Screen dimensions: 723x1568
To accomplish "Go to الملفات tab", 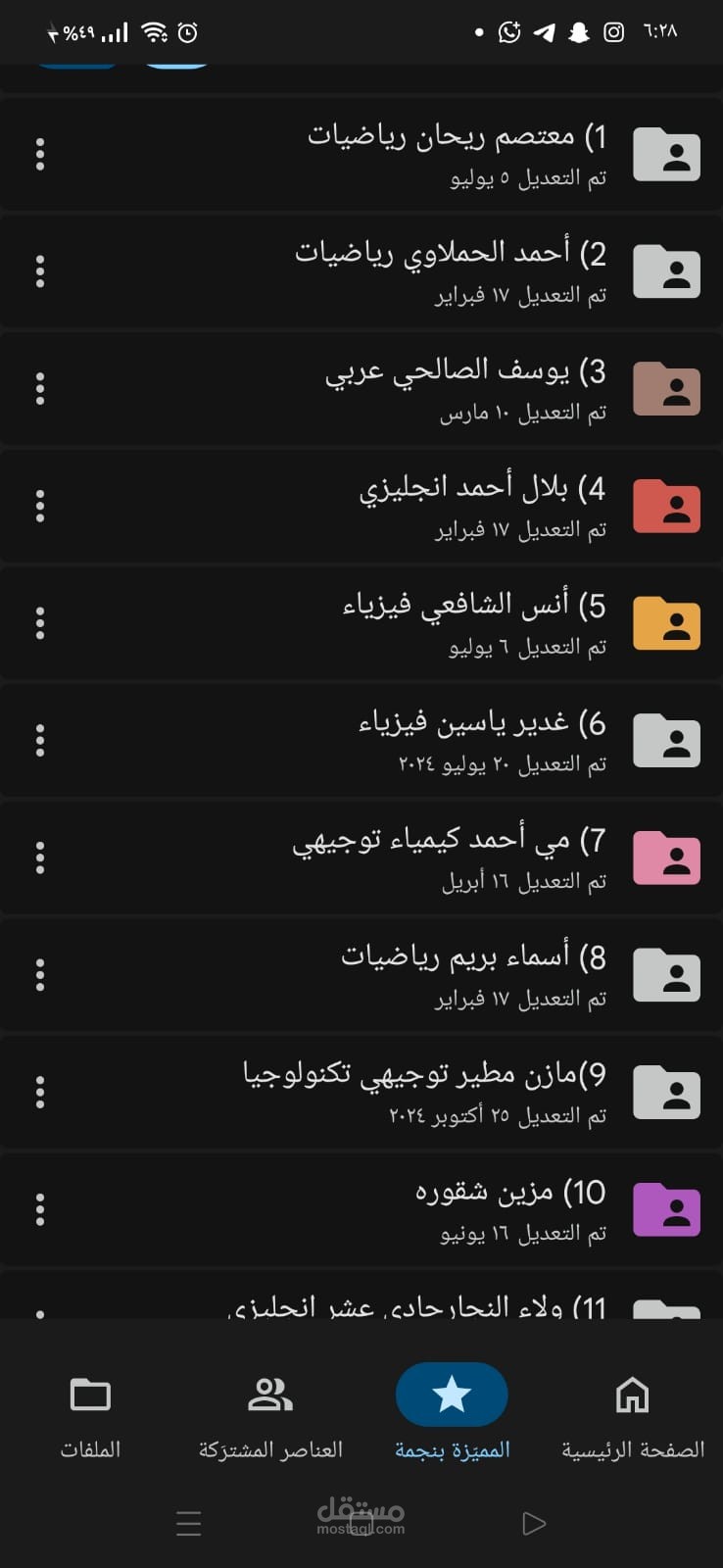I will click(90, 1414).
